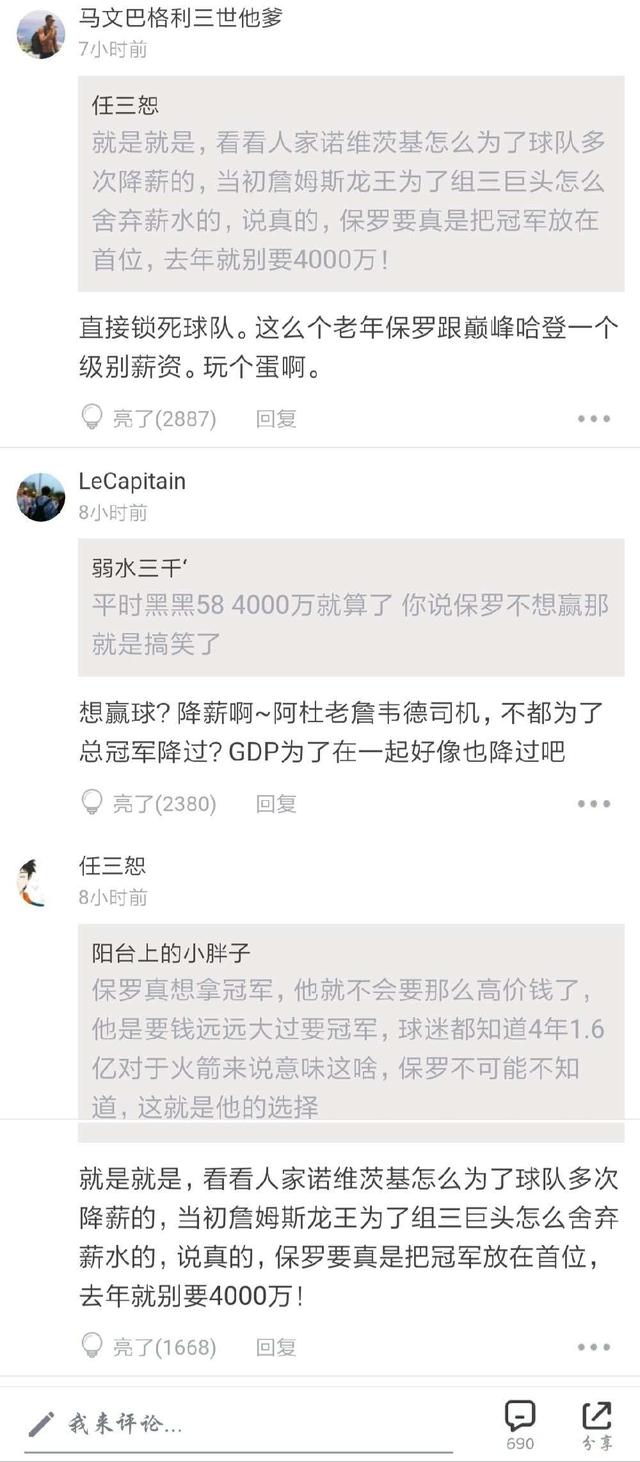The width and height of the screenshot is (640, 1462).
Task: Open the 690 comments icon
Action: 520,1424
